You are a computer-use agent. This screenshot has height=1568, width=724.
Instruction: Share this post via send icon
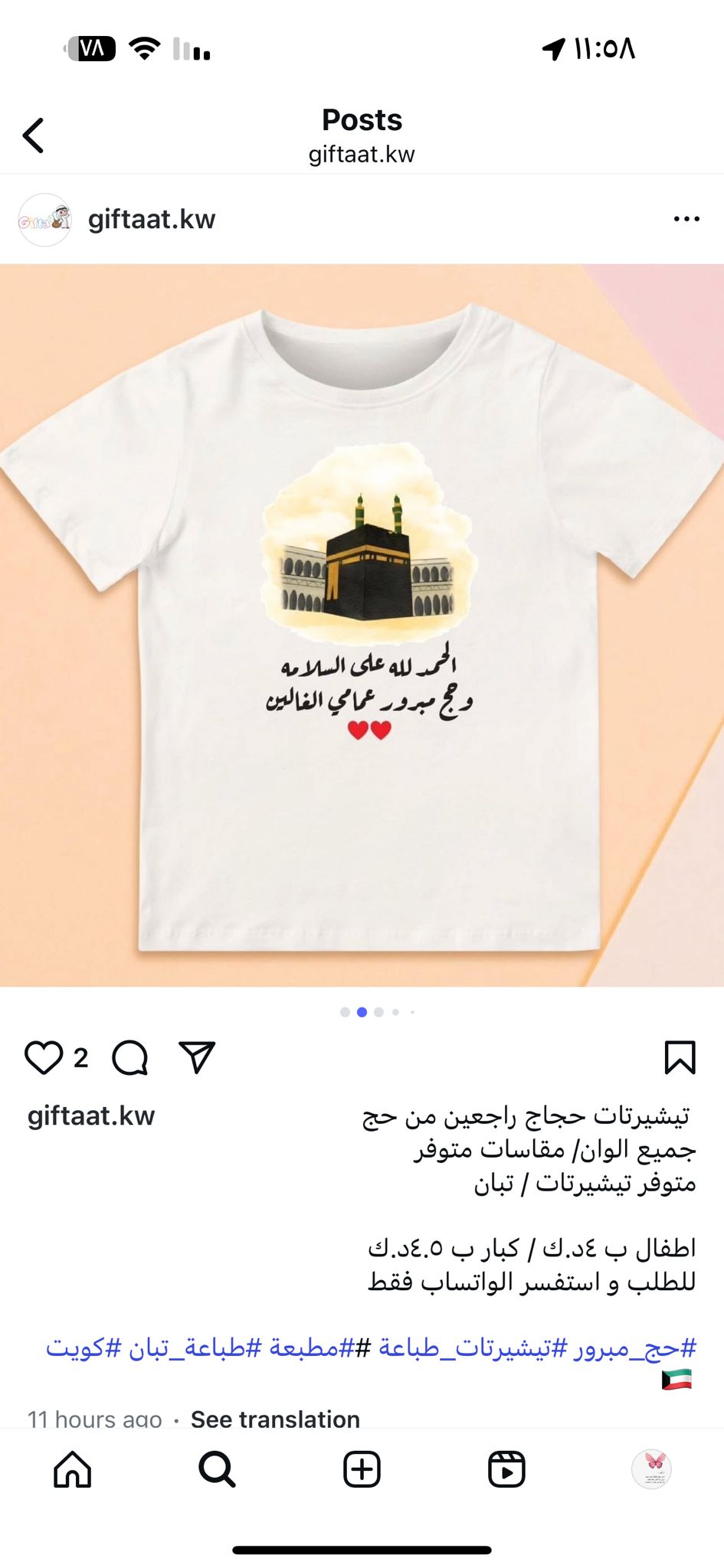pos(197,1057)
